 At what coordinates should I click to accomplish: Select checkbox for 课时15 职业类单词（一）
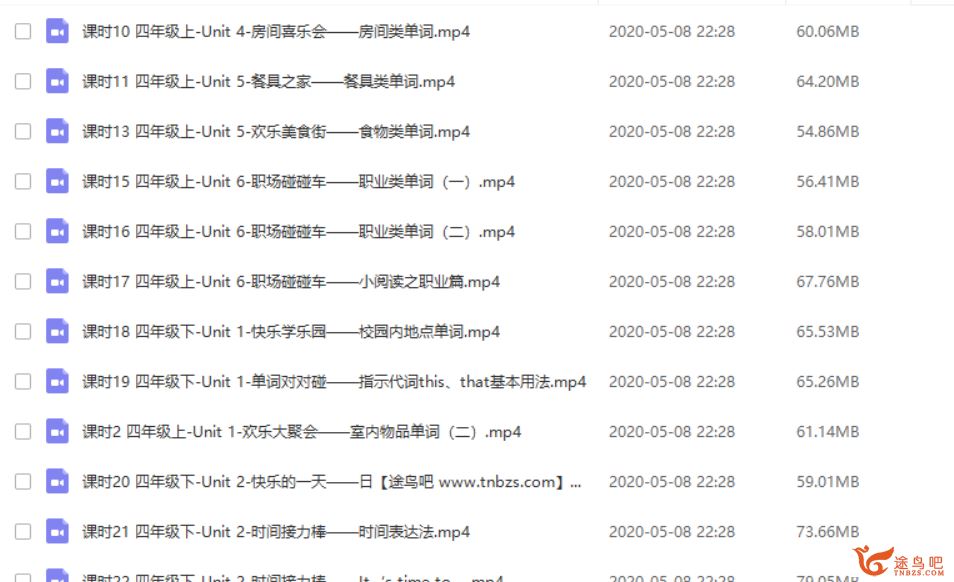click(23, 181)
